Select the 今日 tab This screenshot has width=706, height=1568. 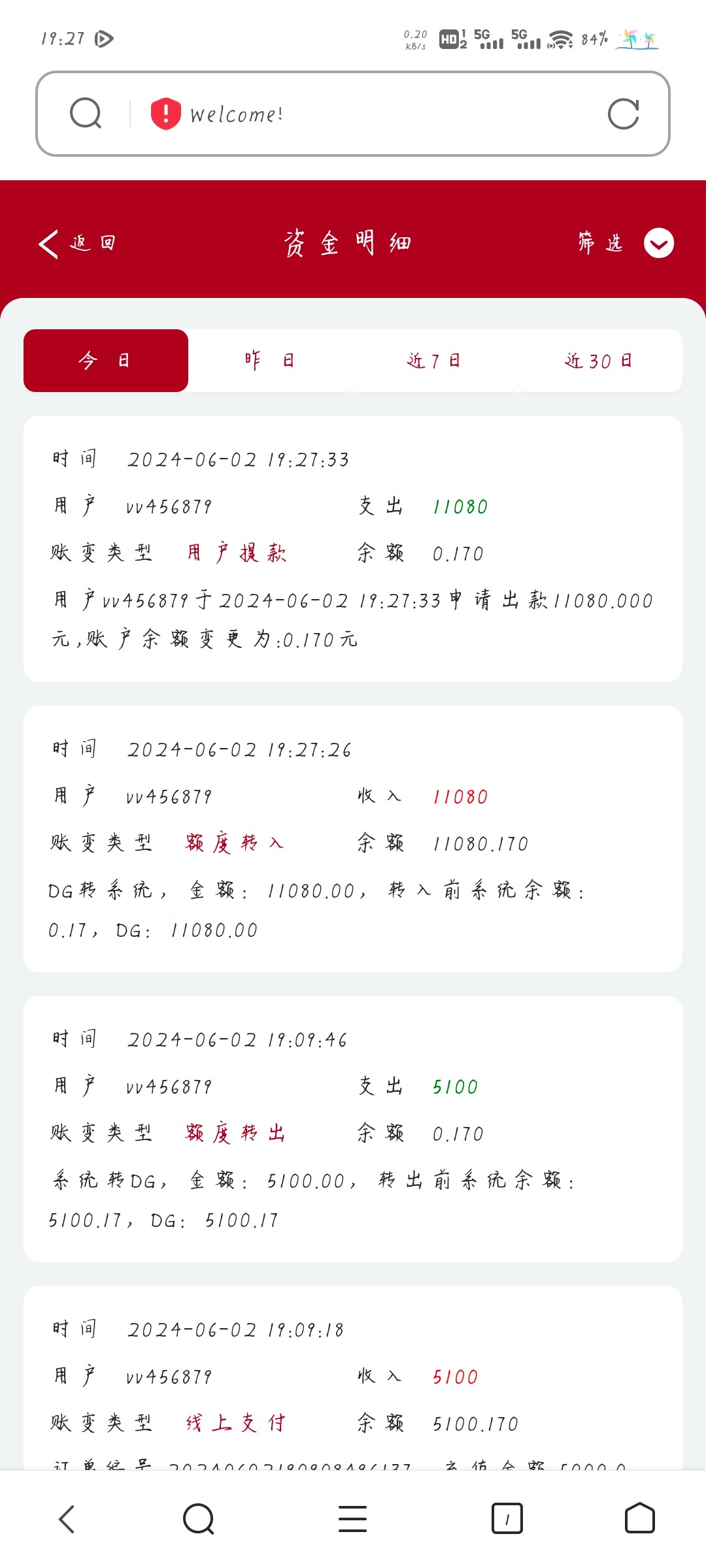pos(106,361)
